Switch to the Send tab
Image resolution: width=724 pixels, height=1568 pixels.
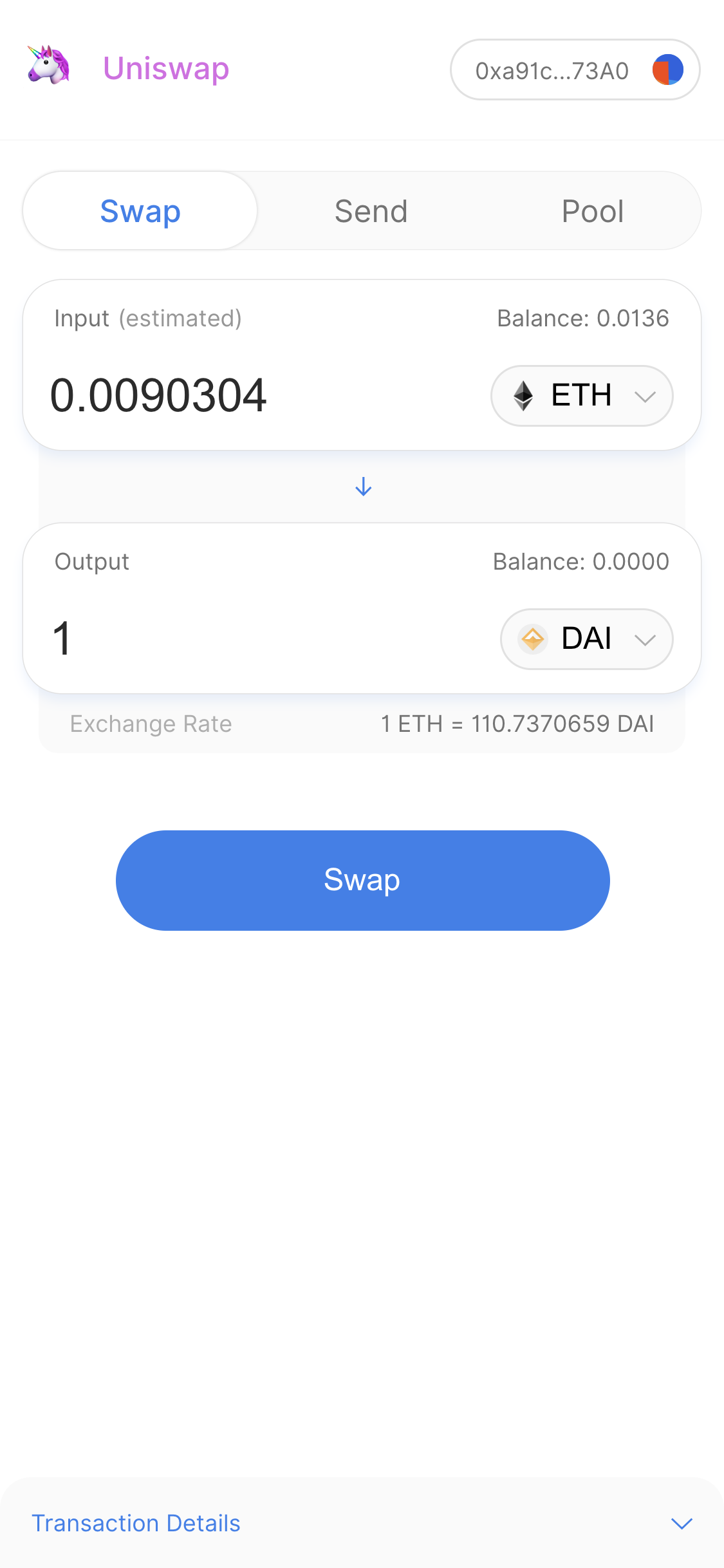click(371, 211)
